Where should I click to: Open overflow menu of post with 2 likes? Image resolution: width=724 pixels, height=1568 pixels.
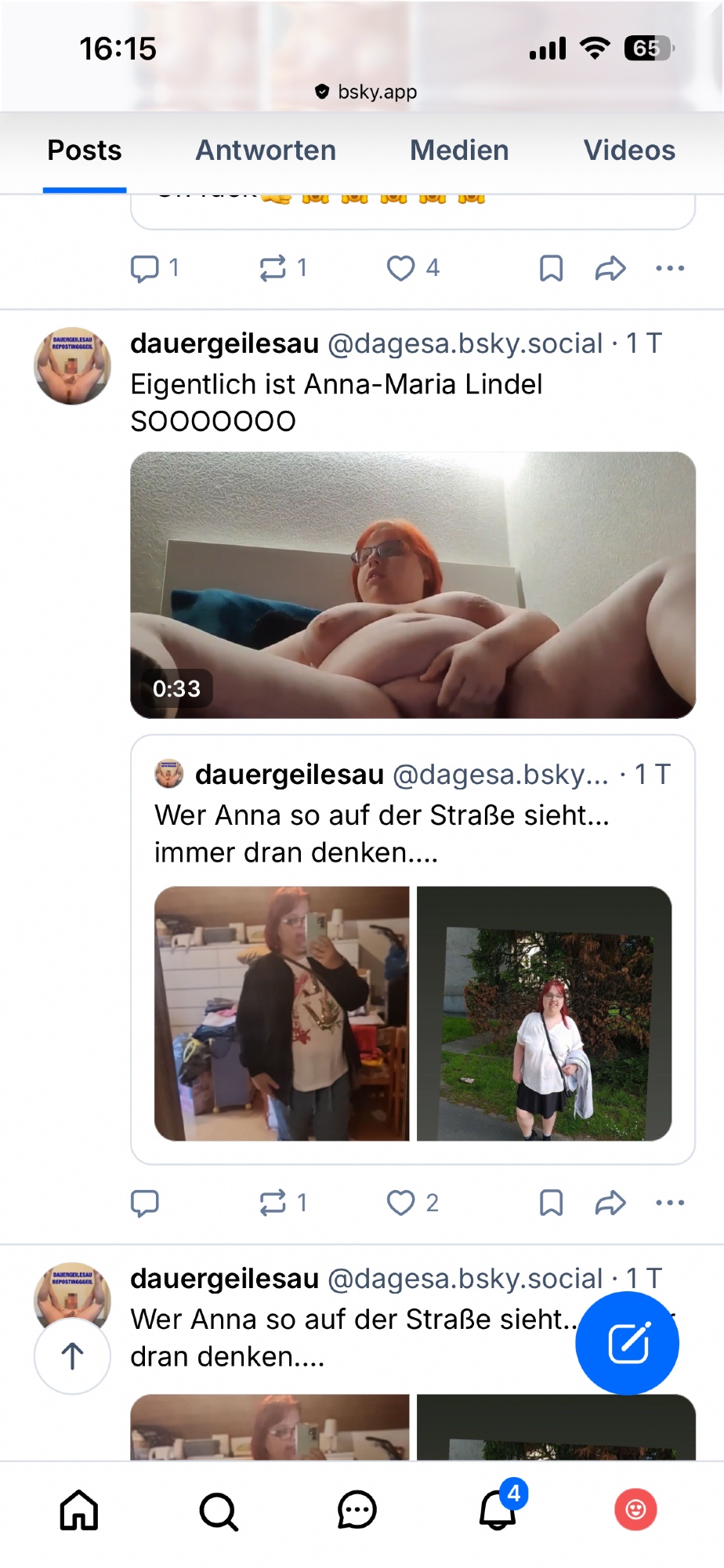pos(670,1203)
